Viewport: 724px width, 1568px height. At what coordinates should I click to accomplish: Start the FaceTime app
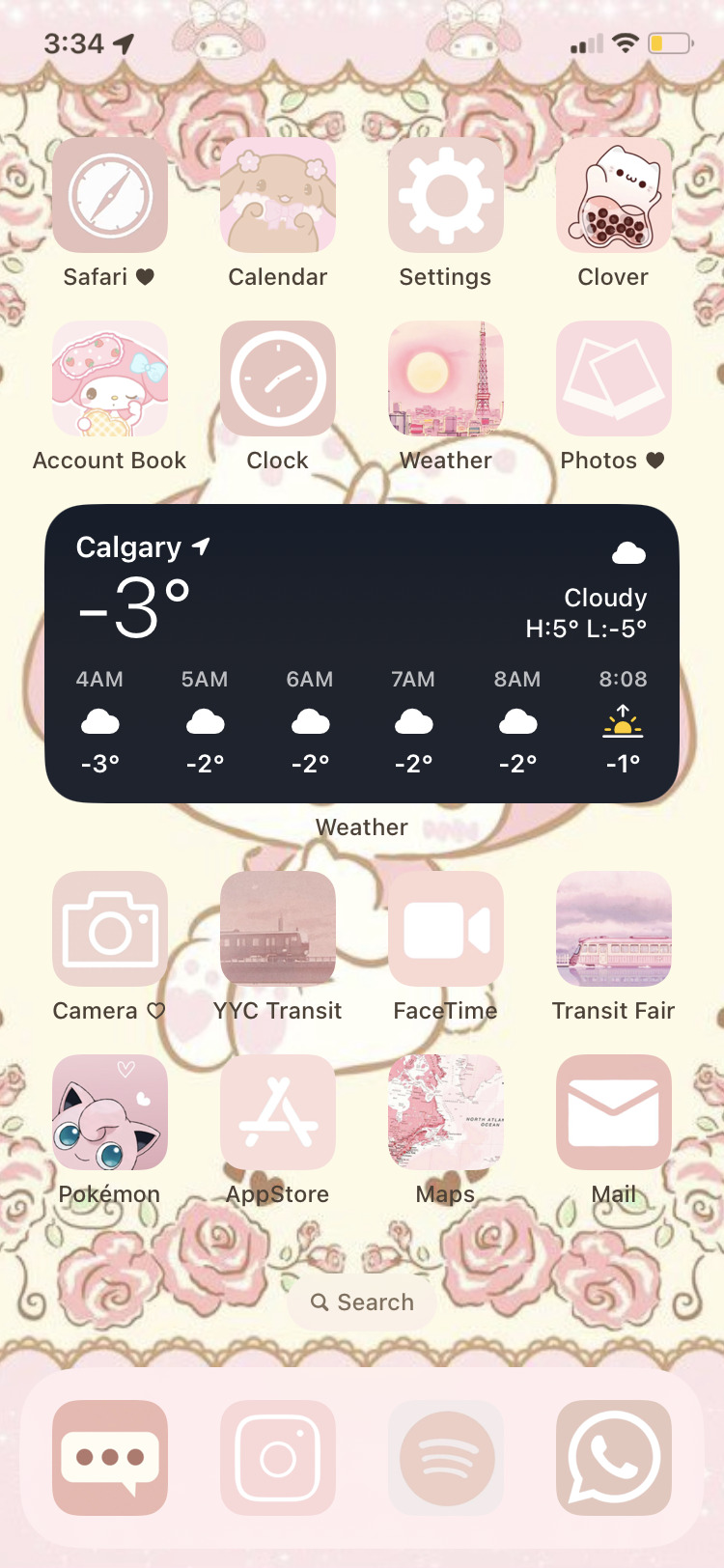(446, 929)
